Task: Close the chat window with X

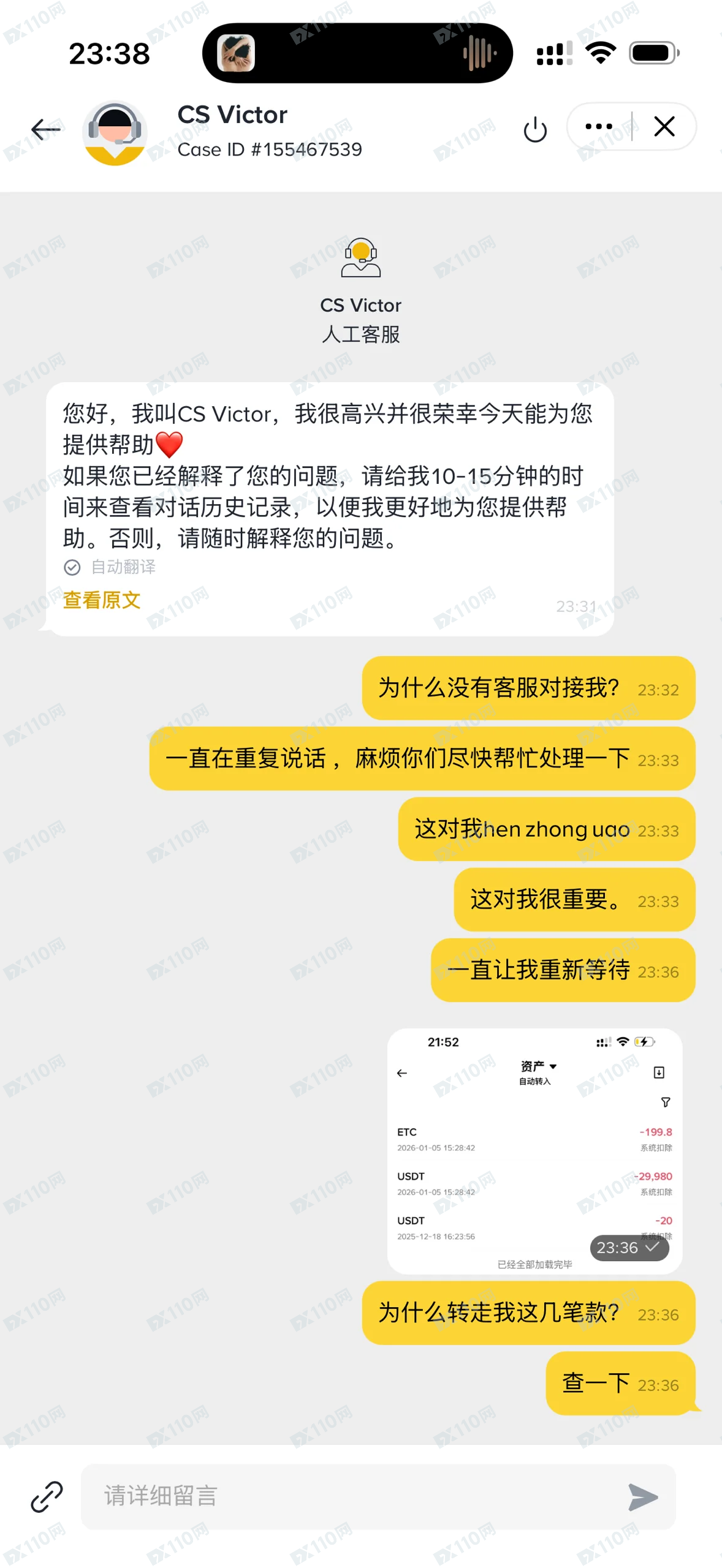Action: (664, 127)
